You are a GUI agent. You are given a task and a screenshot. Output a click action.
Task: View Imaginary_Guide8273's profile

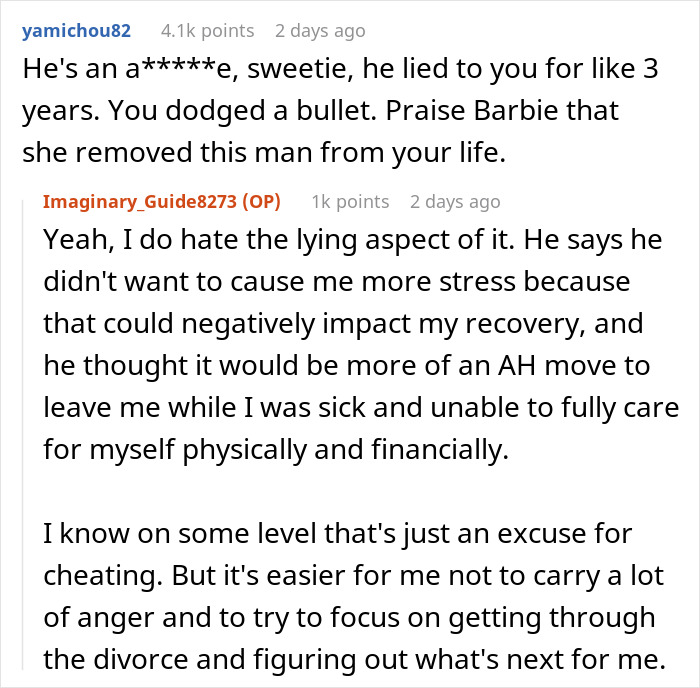click(x=141, y=202)
